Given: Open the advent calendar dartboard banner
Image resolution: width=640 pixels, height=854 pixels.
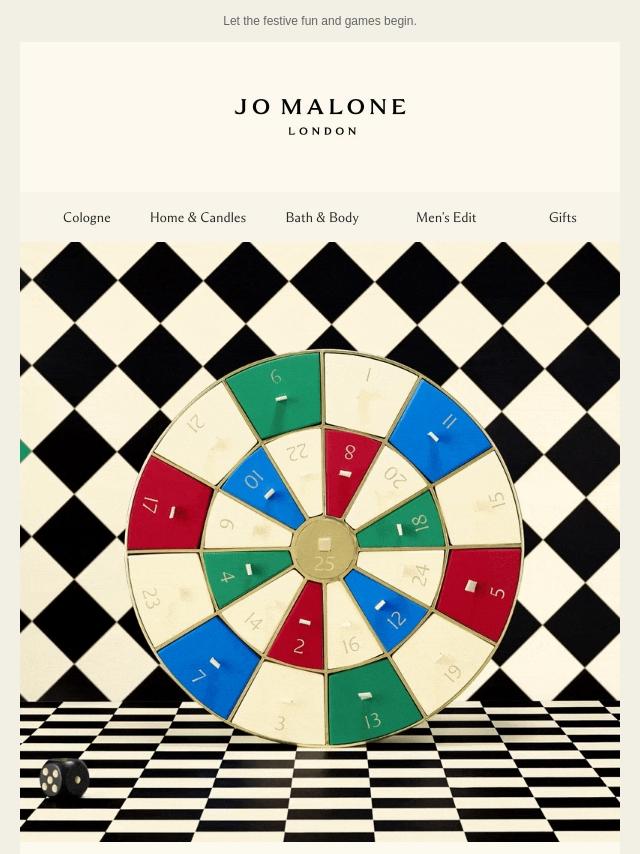Looking at the screenshot, I should point(320,545).
